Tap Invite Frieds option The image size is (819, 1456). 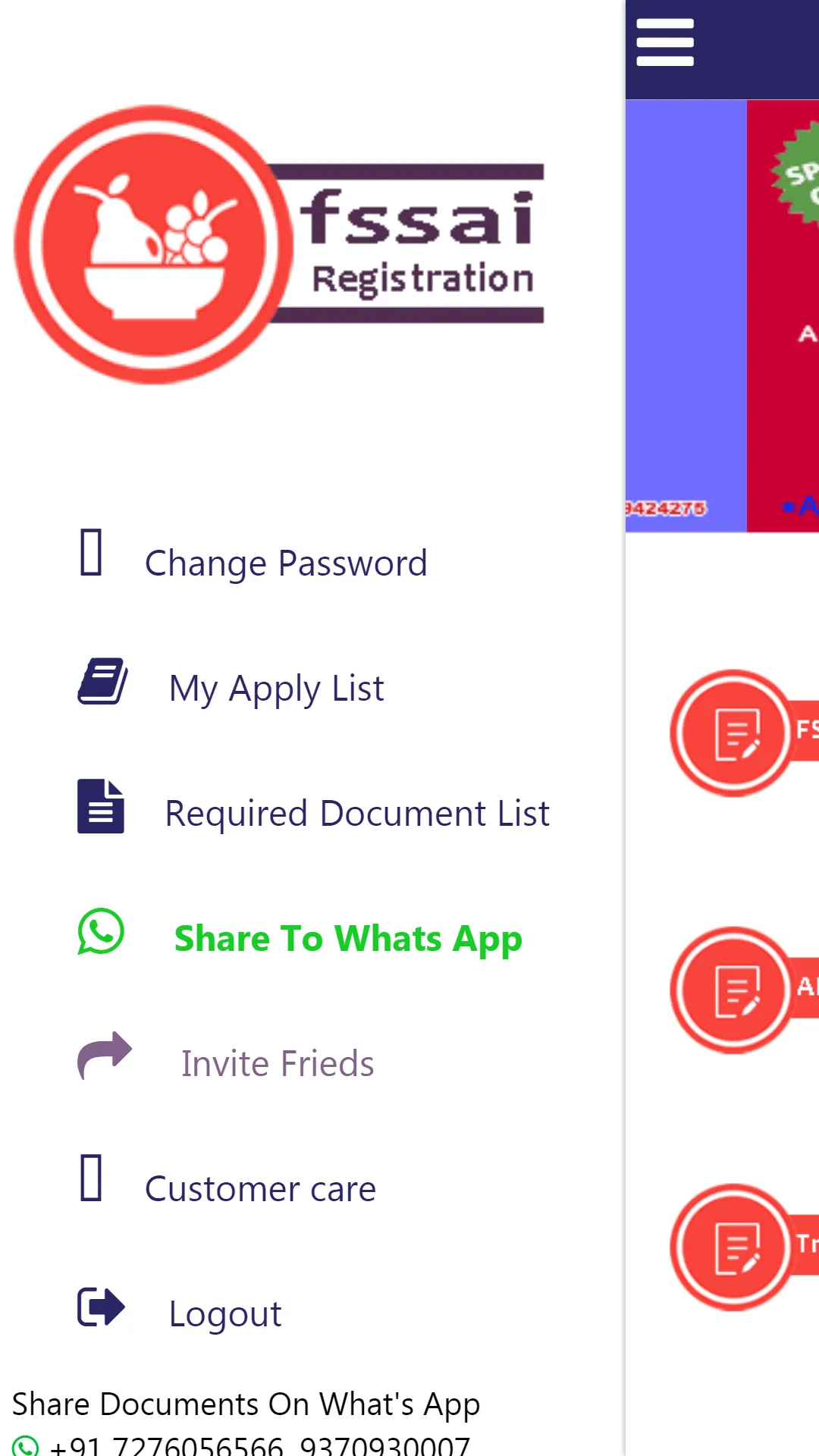(x=277, y=1063)
